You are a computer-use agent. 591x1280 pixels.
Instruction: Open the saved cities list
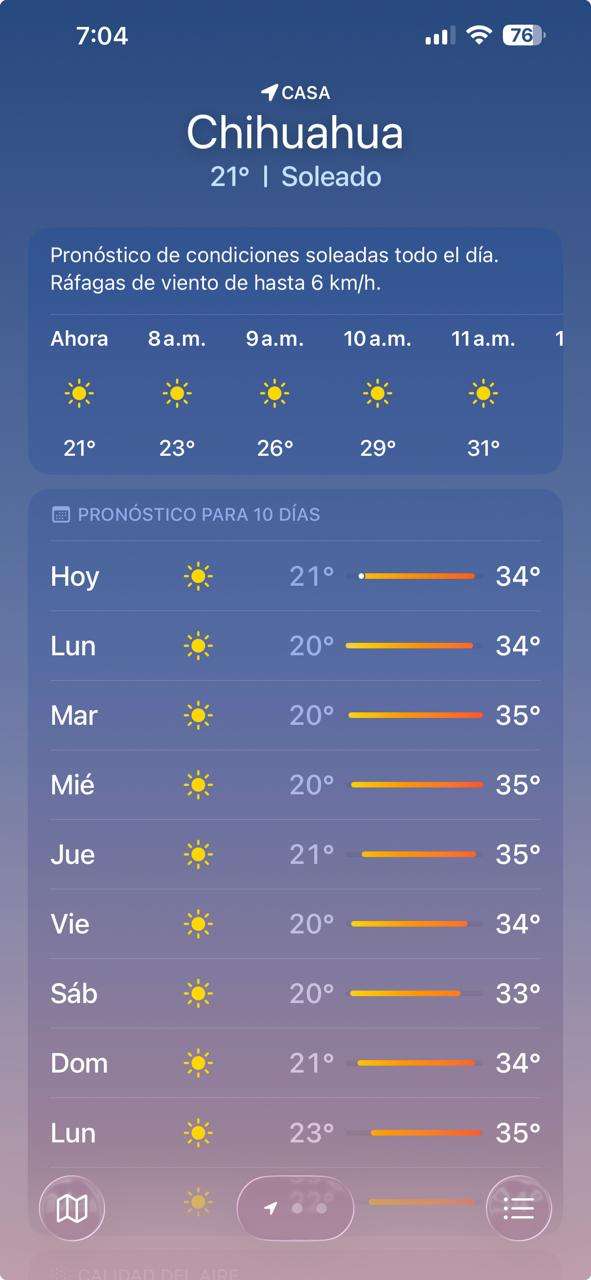tap(518, 1208)
